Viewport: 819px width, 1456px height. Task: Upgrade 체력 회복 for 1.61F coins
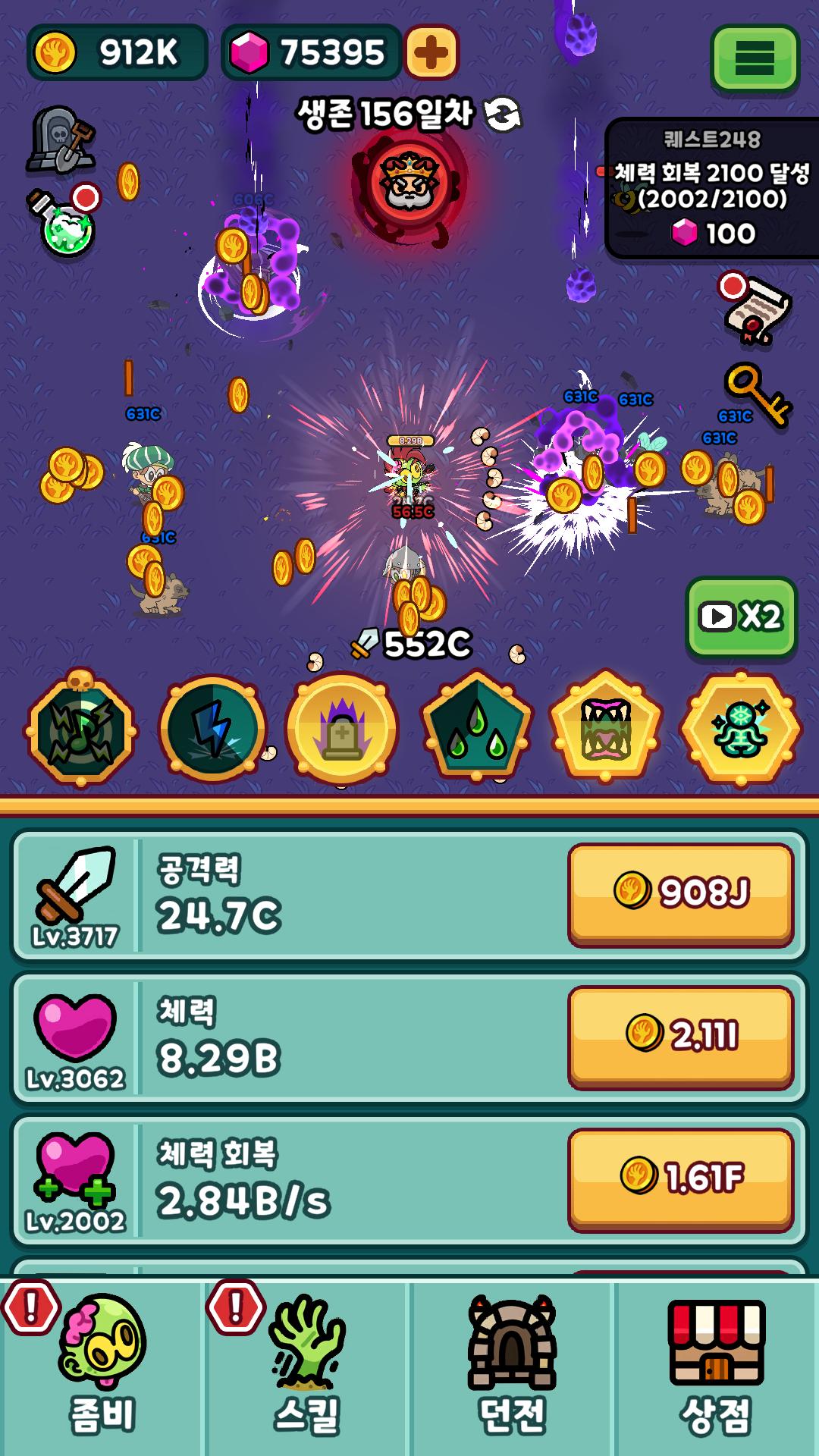point(681,1179)
